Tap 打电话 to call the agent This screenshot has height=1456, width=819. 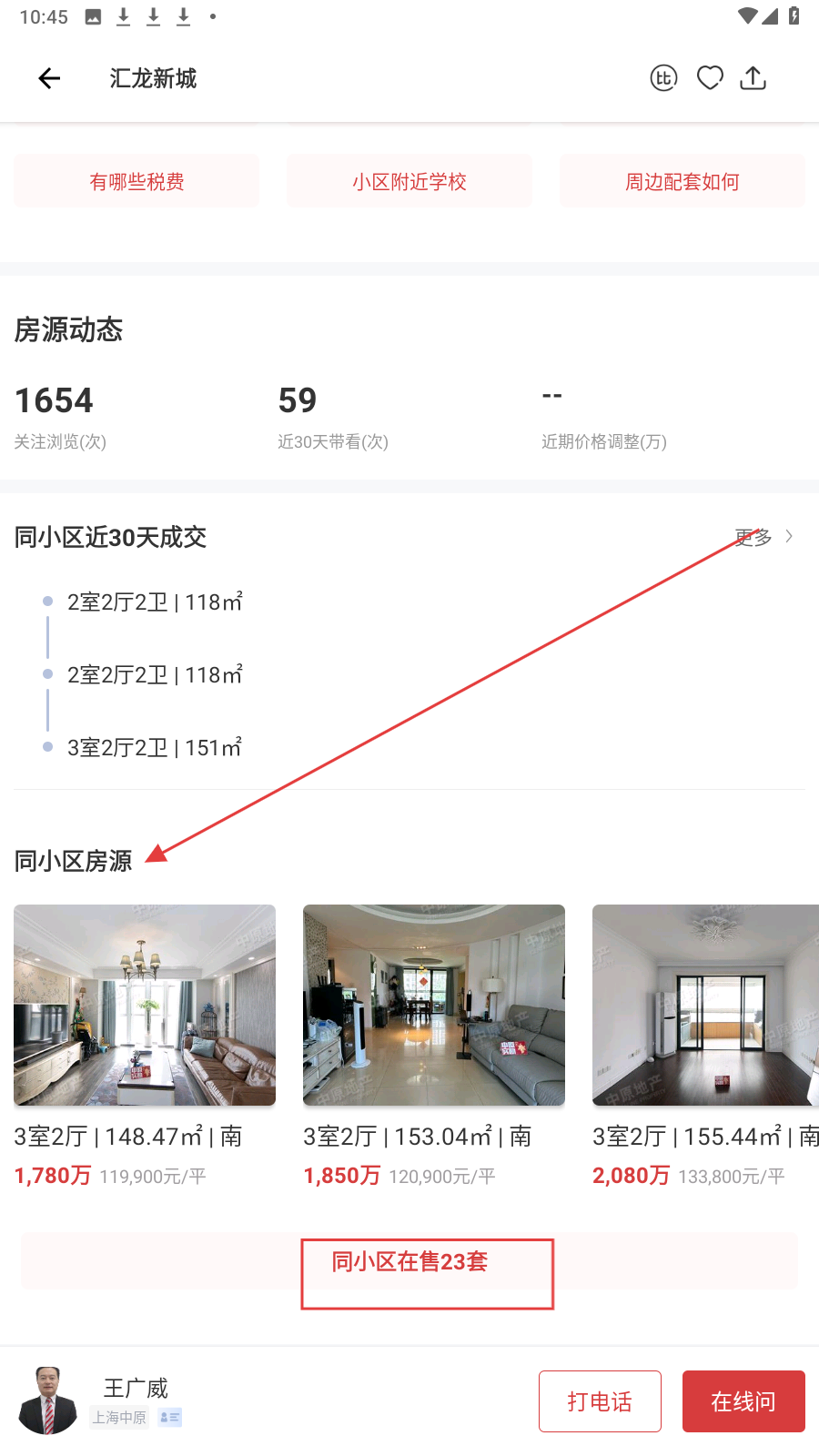[x=600, y=1401]
